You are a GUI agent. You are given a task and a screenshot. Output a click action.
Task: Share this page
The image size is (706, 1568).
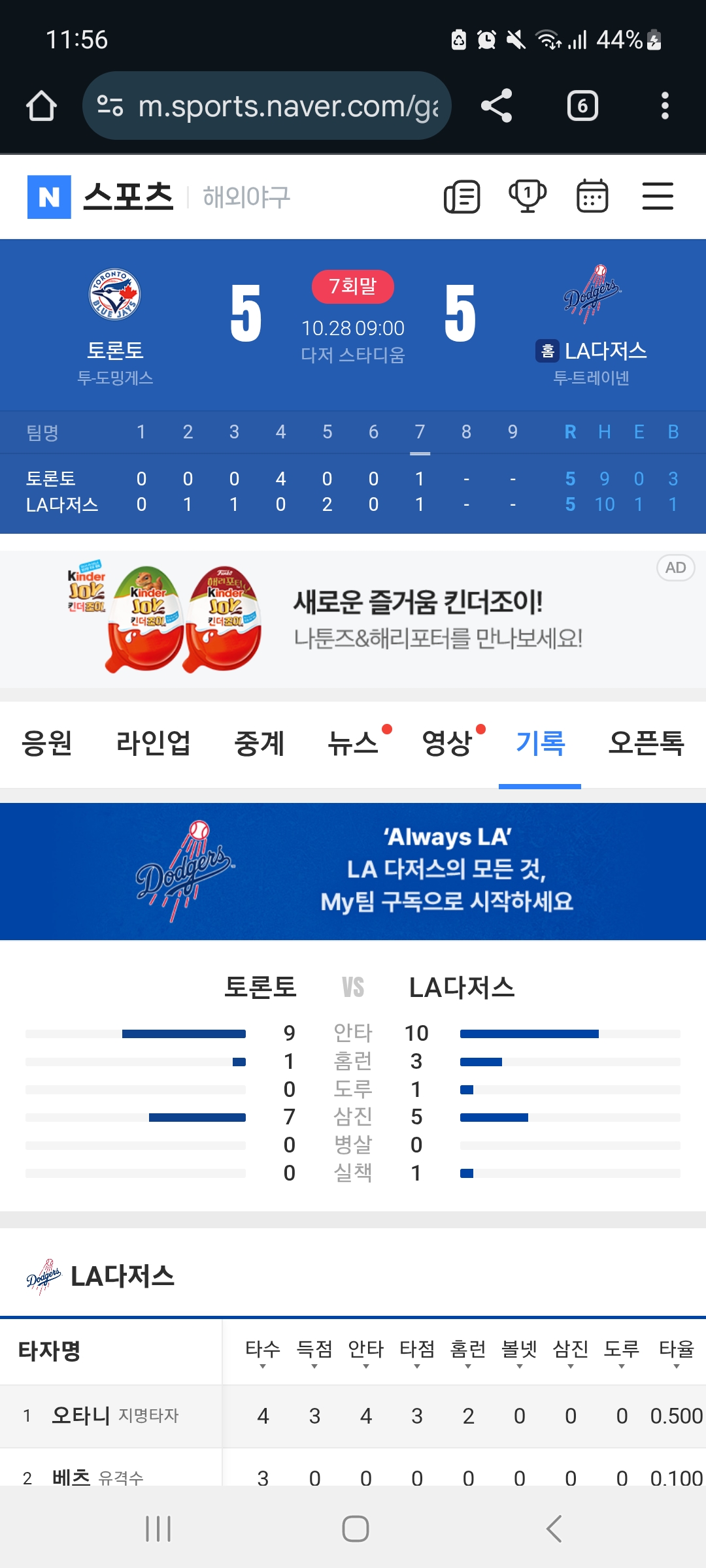tap(497, 106)
